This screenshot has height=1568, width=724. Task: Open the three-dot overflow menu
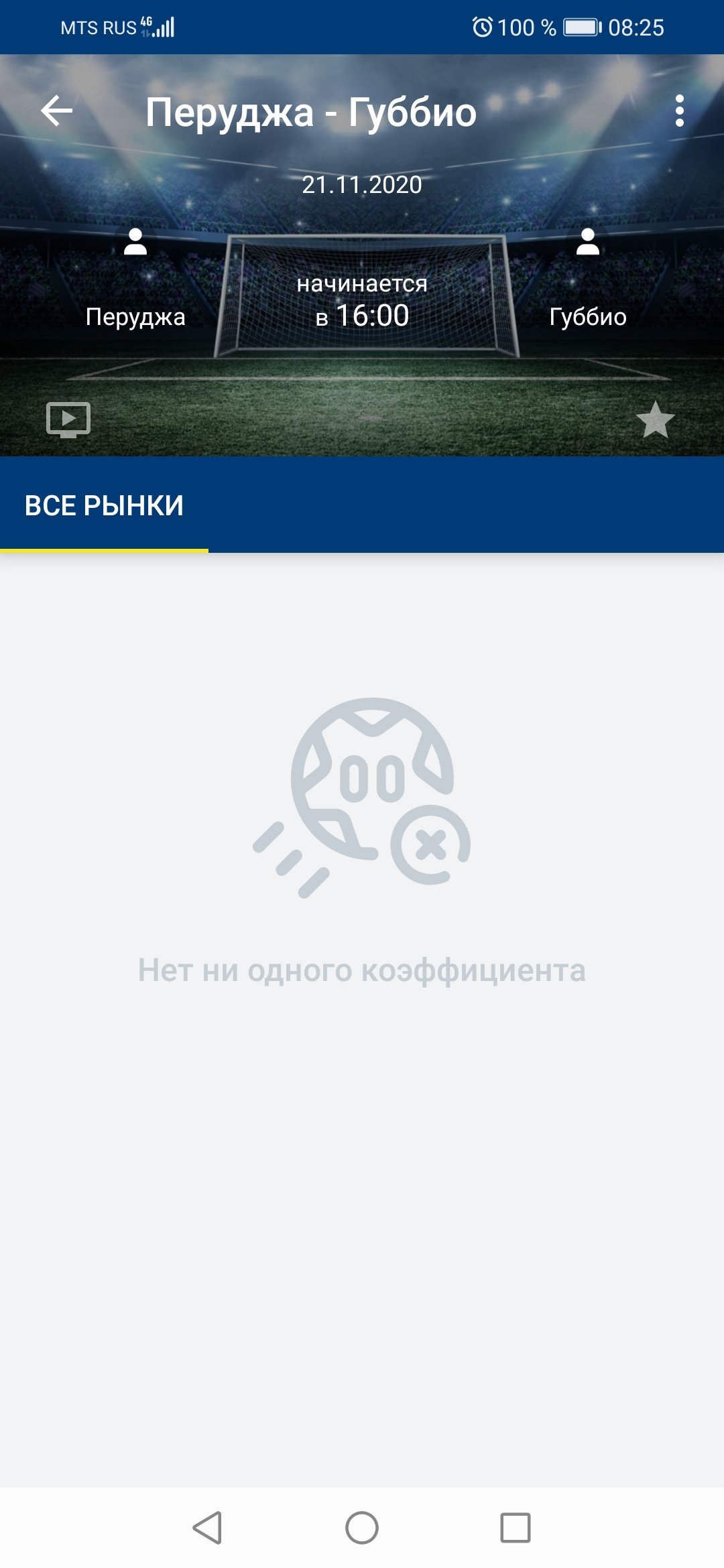[680, 111]
